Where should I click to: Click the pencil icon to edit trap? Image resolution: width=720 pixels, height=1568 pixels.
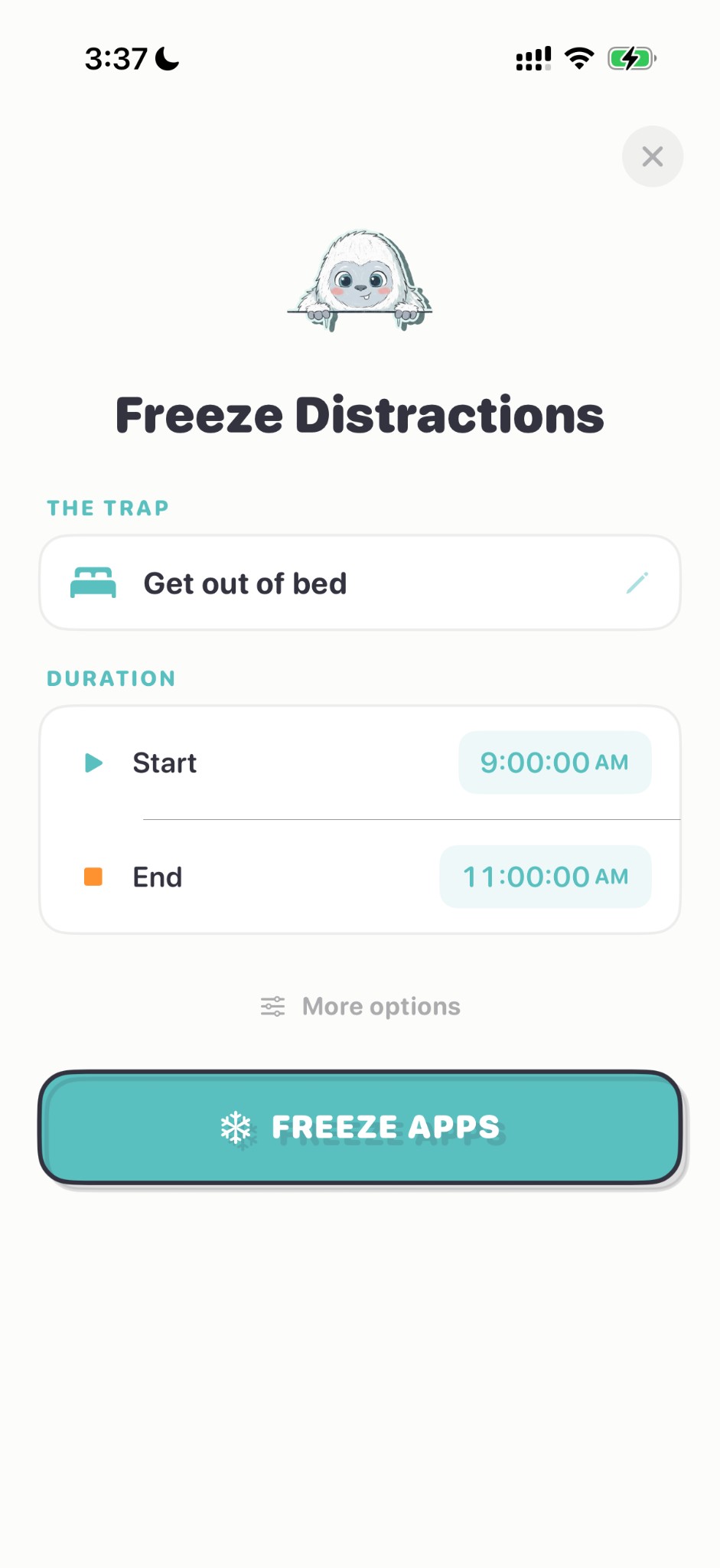pos(639,583)
